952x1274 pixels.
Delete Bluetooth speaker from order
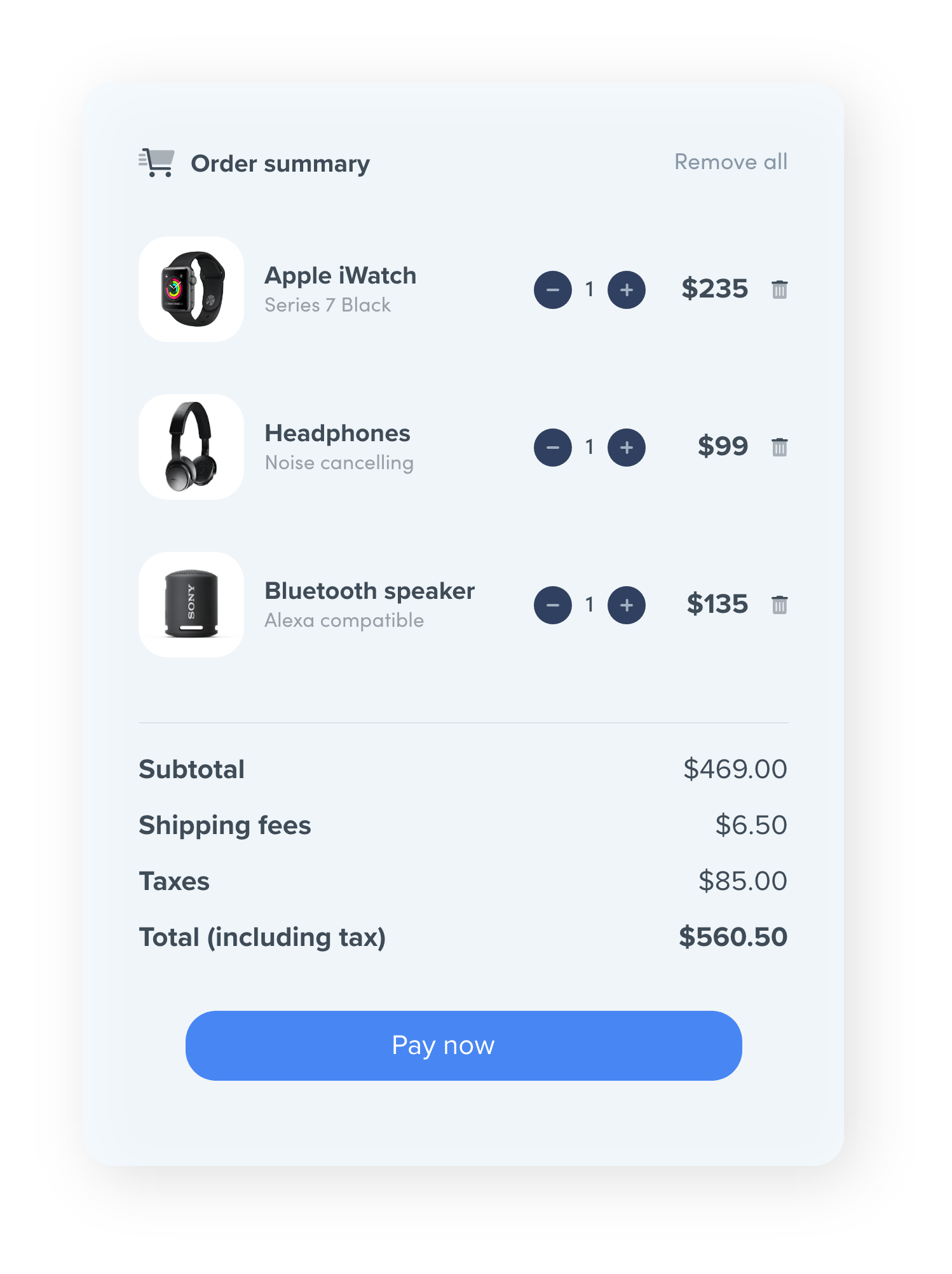click(779, 605)
